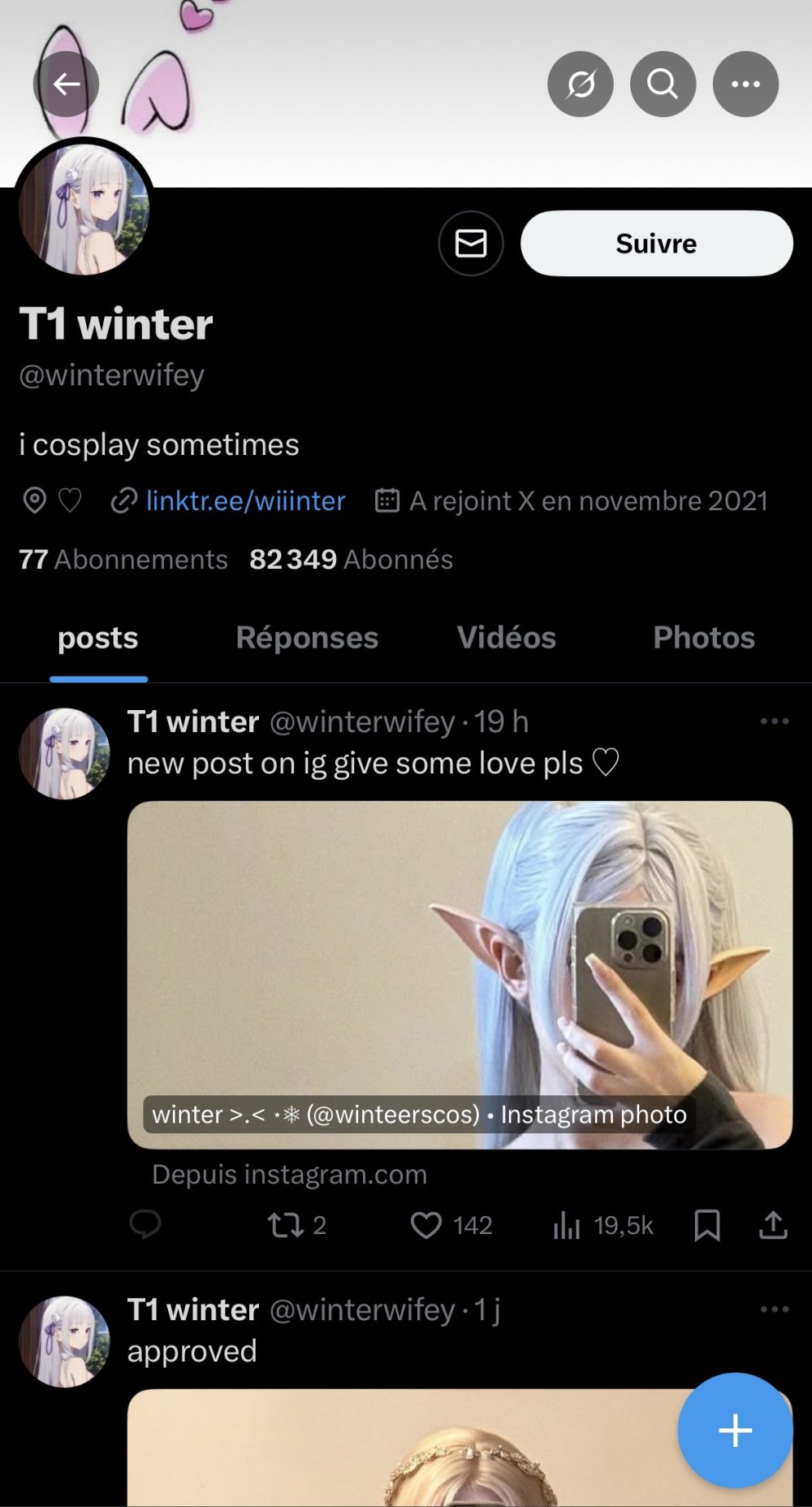812x1507 pixels.
Task: Send a direct message to T1 winter
Action: pos(470,243)
